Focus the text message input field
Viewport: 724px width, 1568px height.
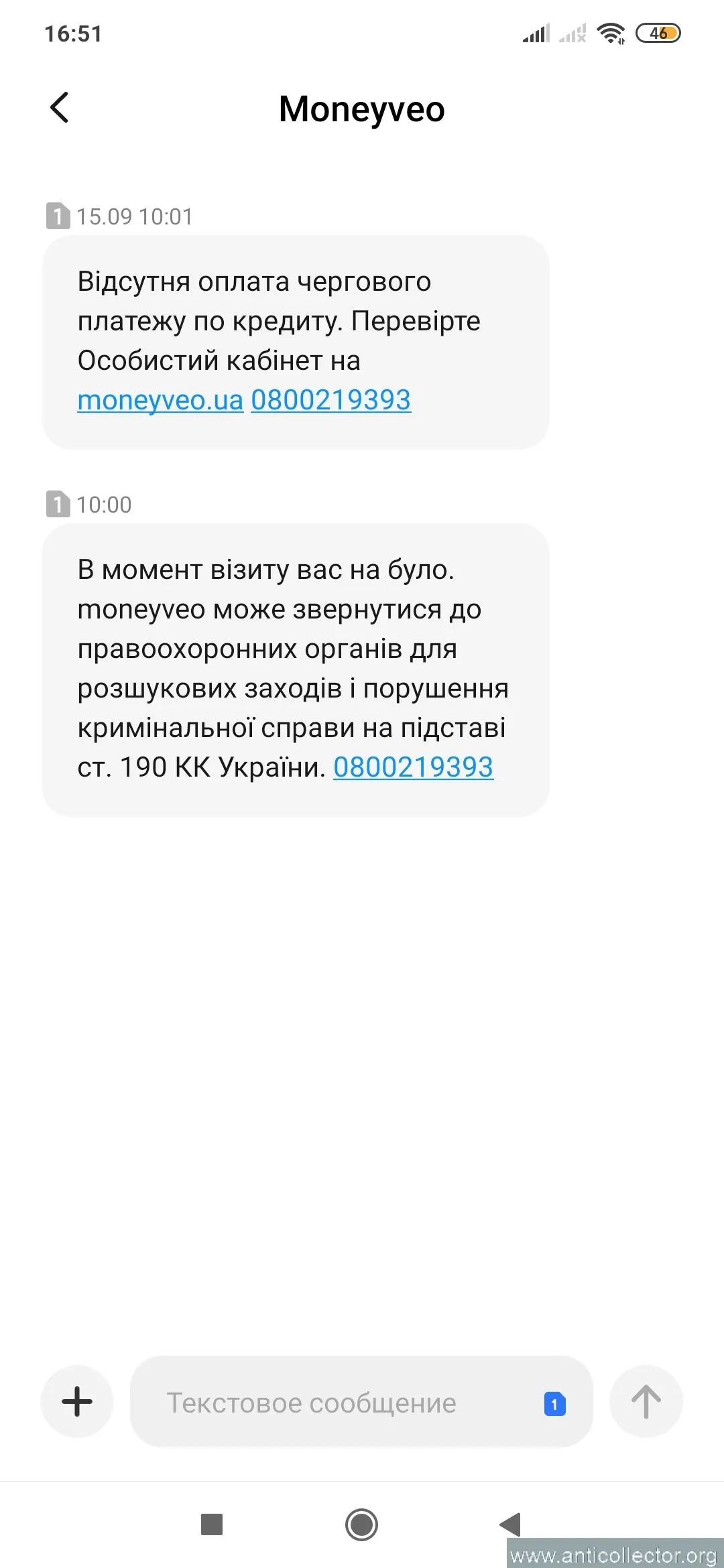(335, 1403)
